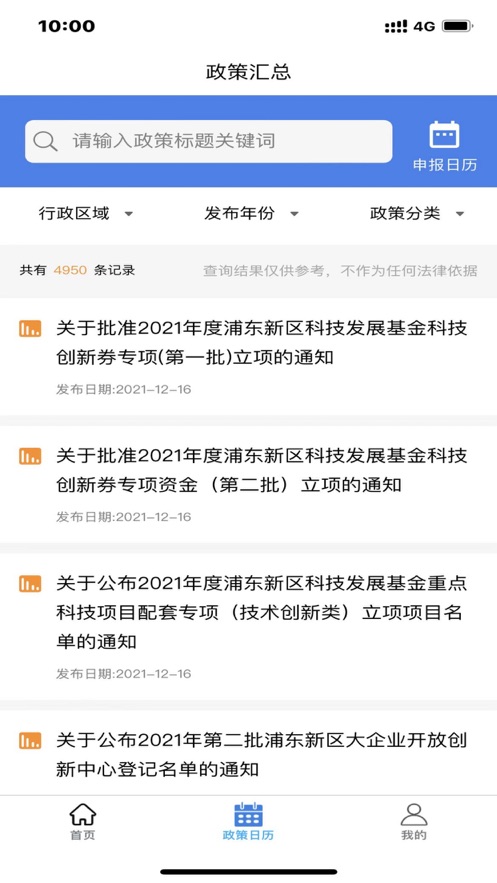
Task: Expand the 行政区域 filter dropdown
Action: (x=86, y=214)
